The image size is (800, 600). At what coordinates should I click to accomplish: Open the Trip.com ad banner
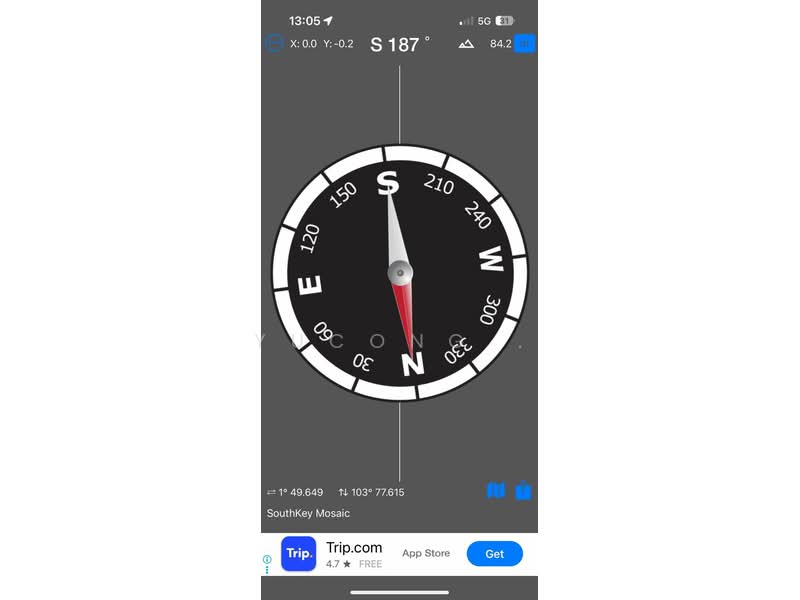coord(355,553)
